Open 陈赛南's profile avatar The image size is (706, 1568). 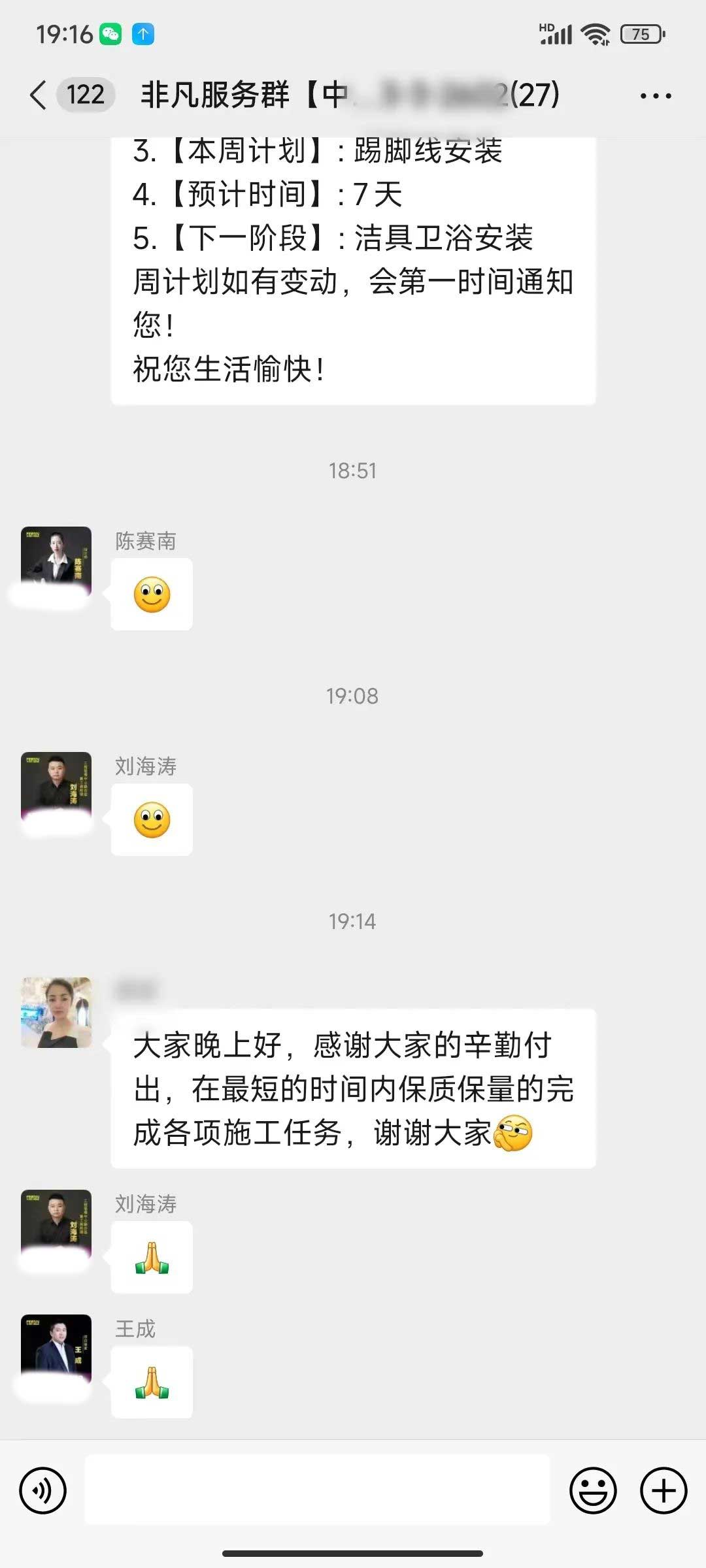point(56,561)
